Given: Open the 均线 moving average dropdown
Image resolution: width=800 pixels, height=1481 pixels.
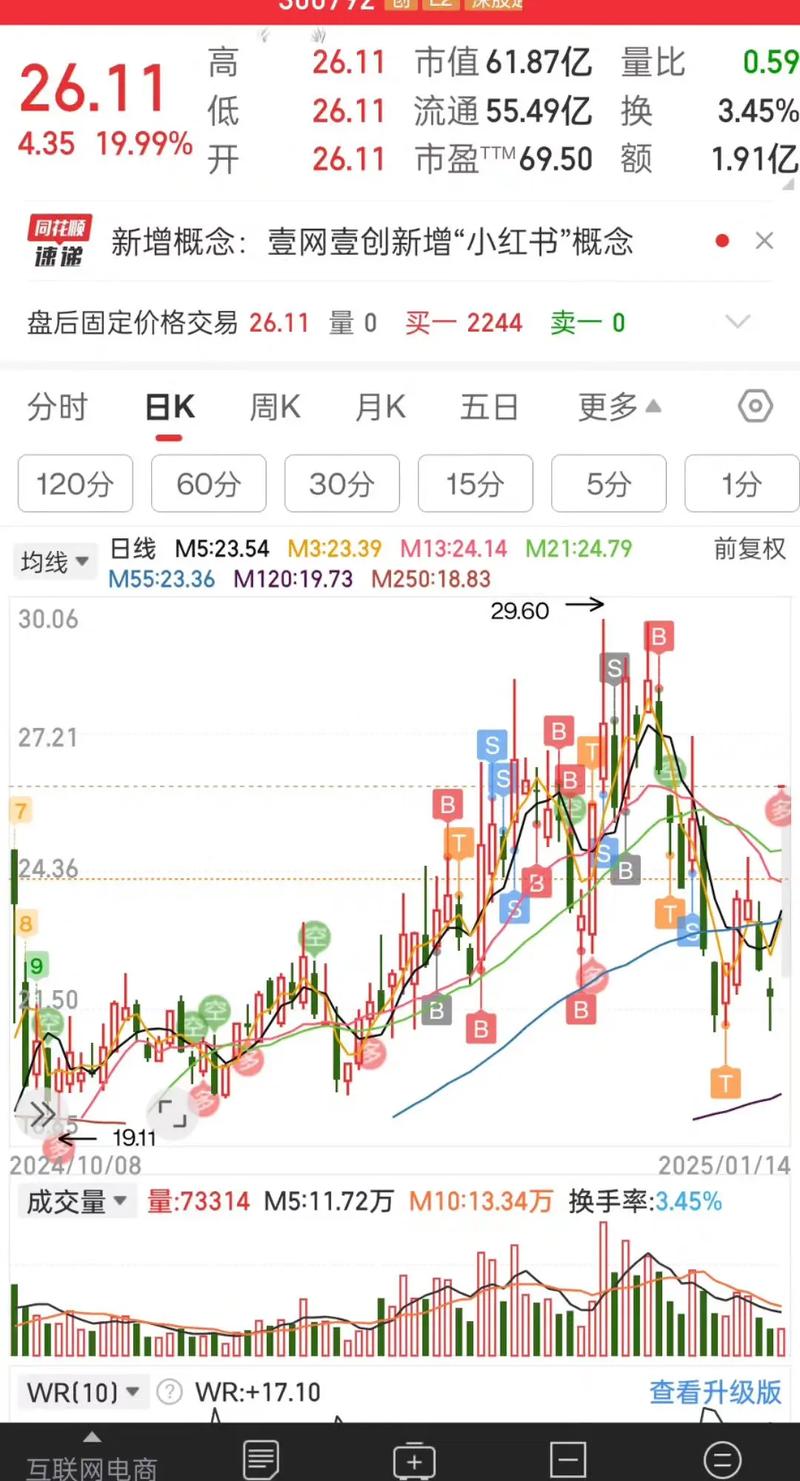Looking at the screenshot, I should [x=54, y=563].
